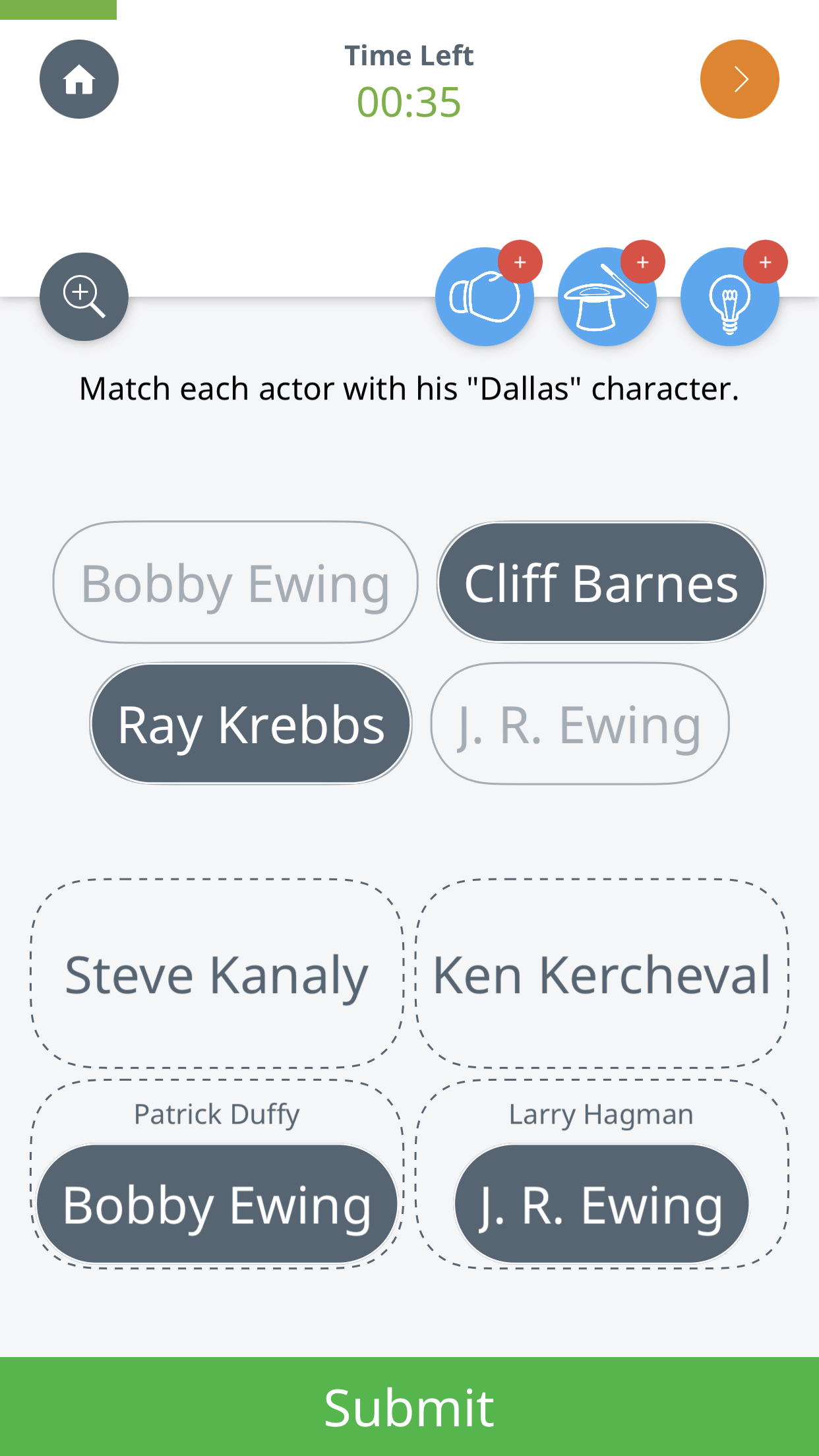Use the light bulb hint

coord(729,297)
